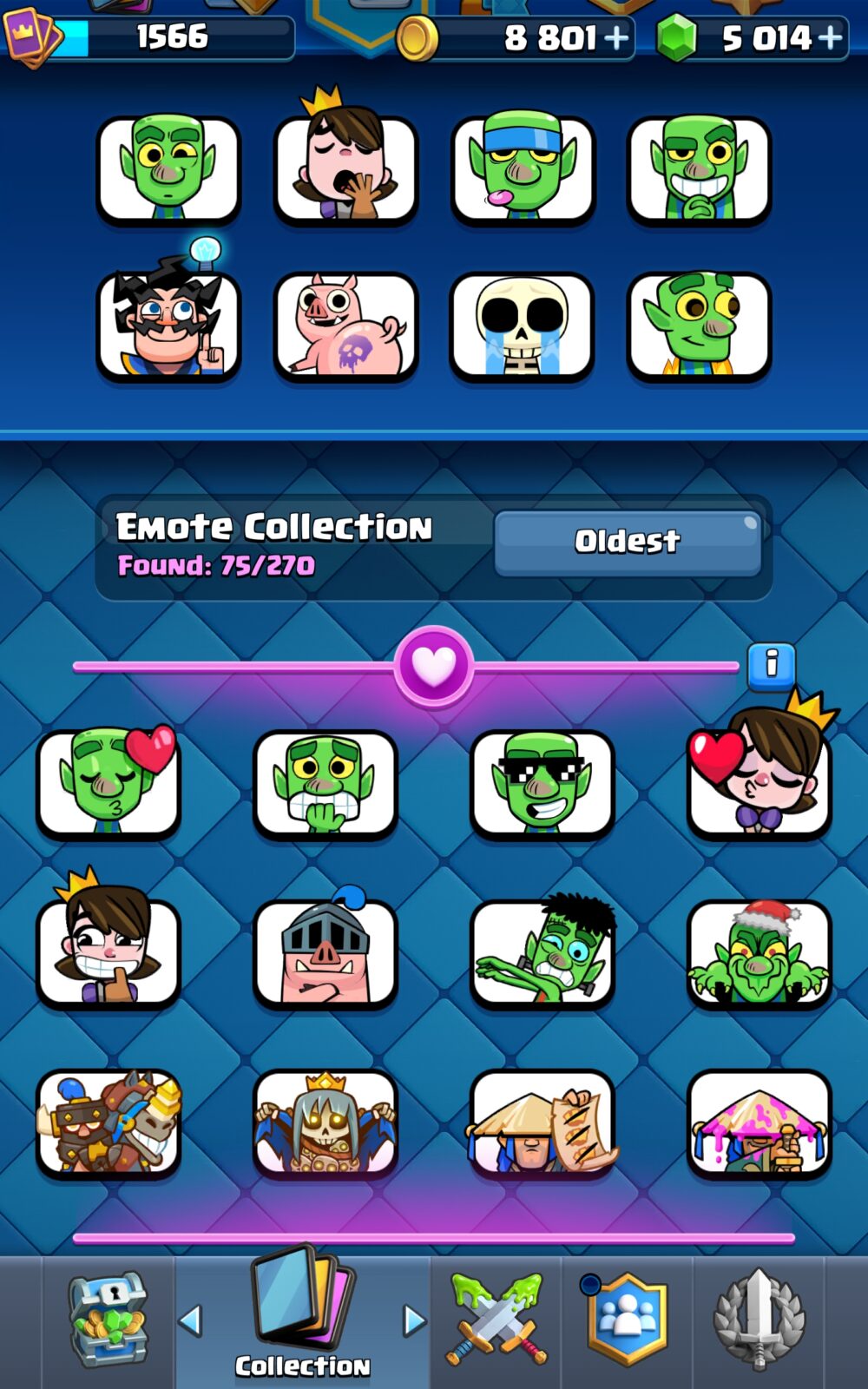Change emote sorting with the Oldest button
Viewport: 868px width, 1389px height.
[x=628, y=542]
